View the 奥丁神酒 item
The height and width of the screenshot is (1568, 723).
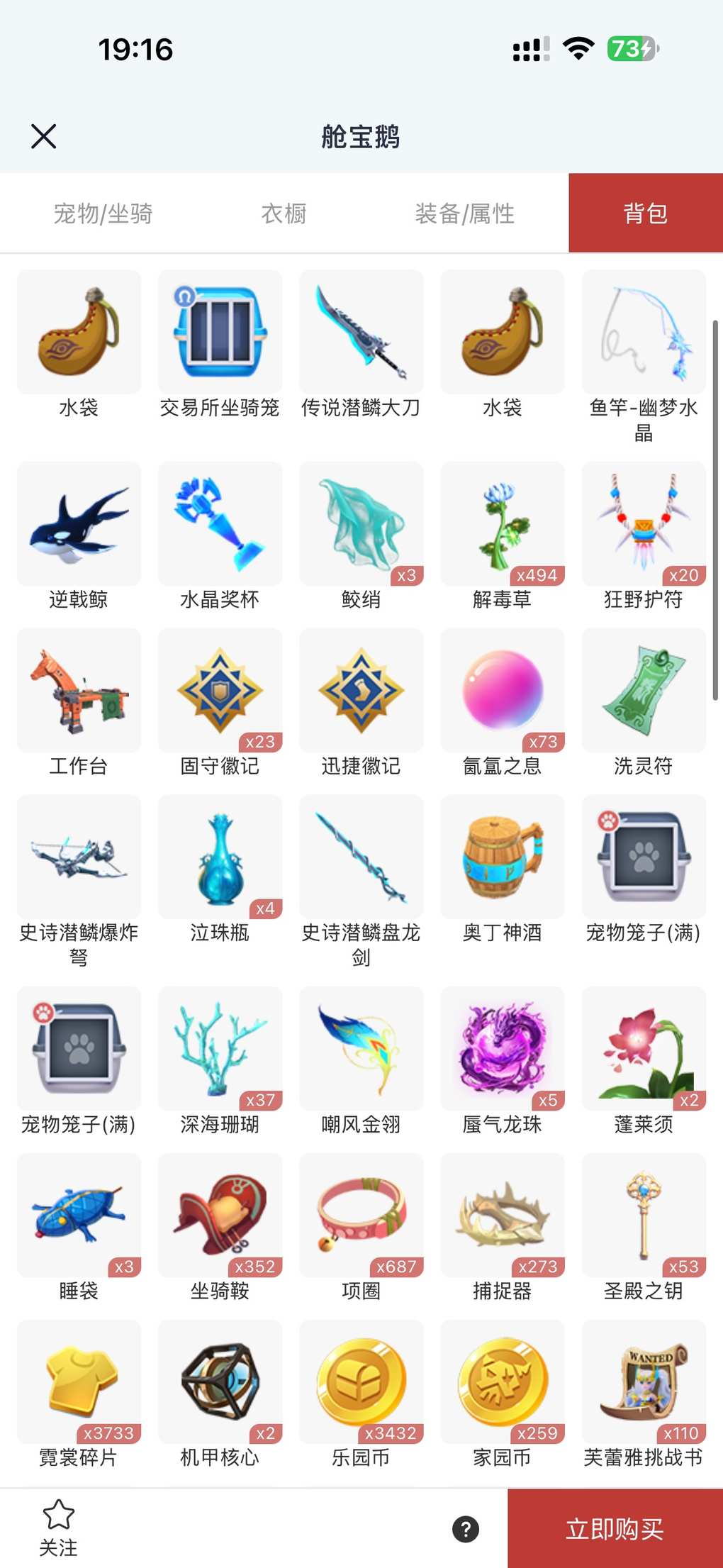click(503, 857)
